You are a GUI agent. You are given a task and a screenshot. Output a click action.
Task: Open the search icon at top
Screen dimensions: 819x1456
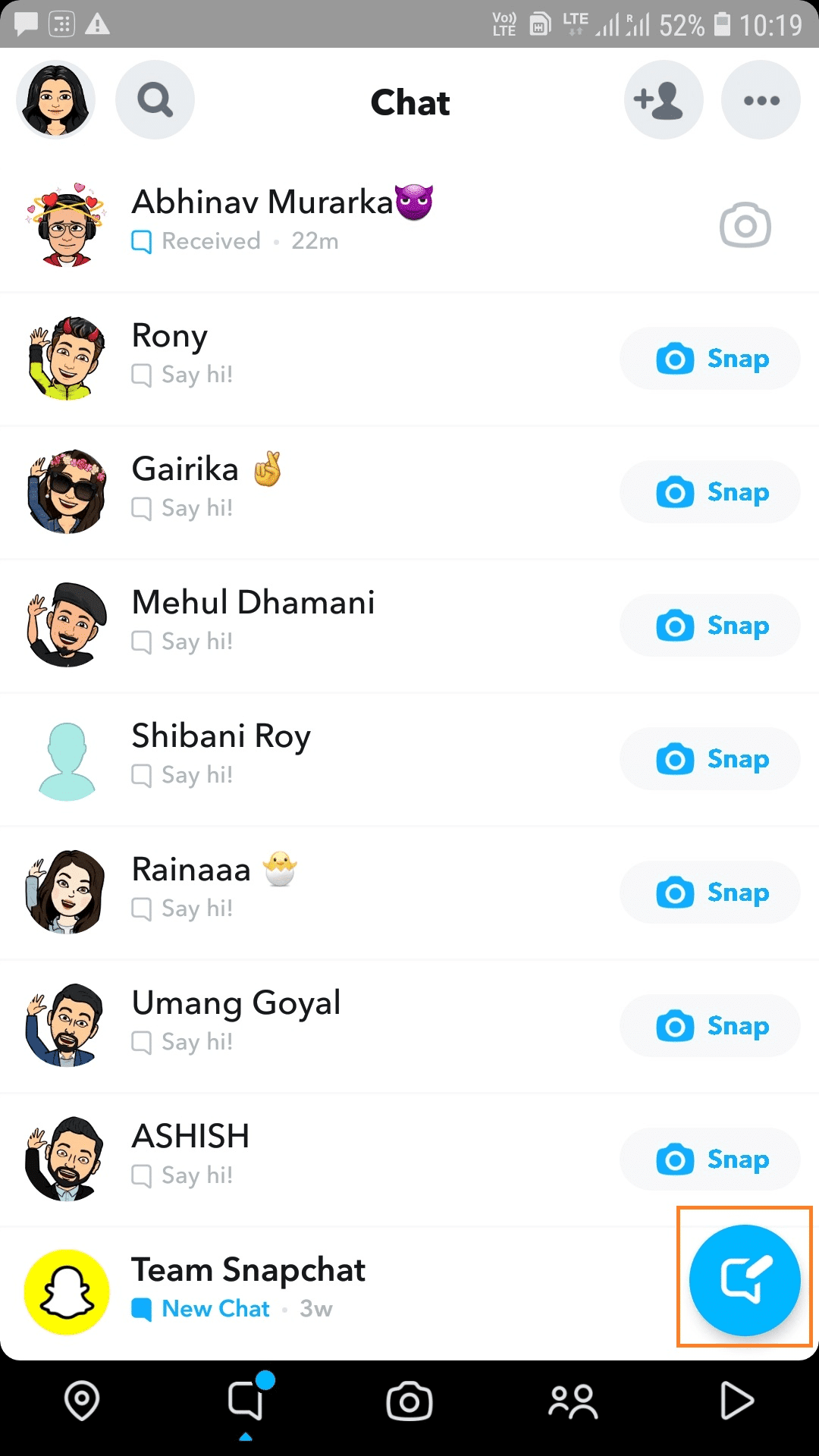coord(155,99)
